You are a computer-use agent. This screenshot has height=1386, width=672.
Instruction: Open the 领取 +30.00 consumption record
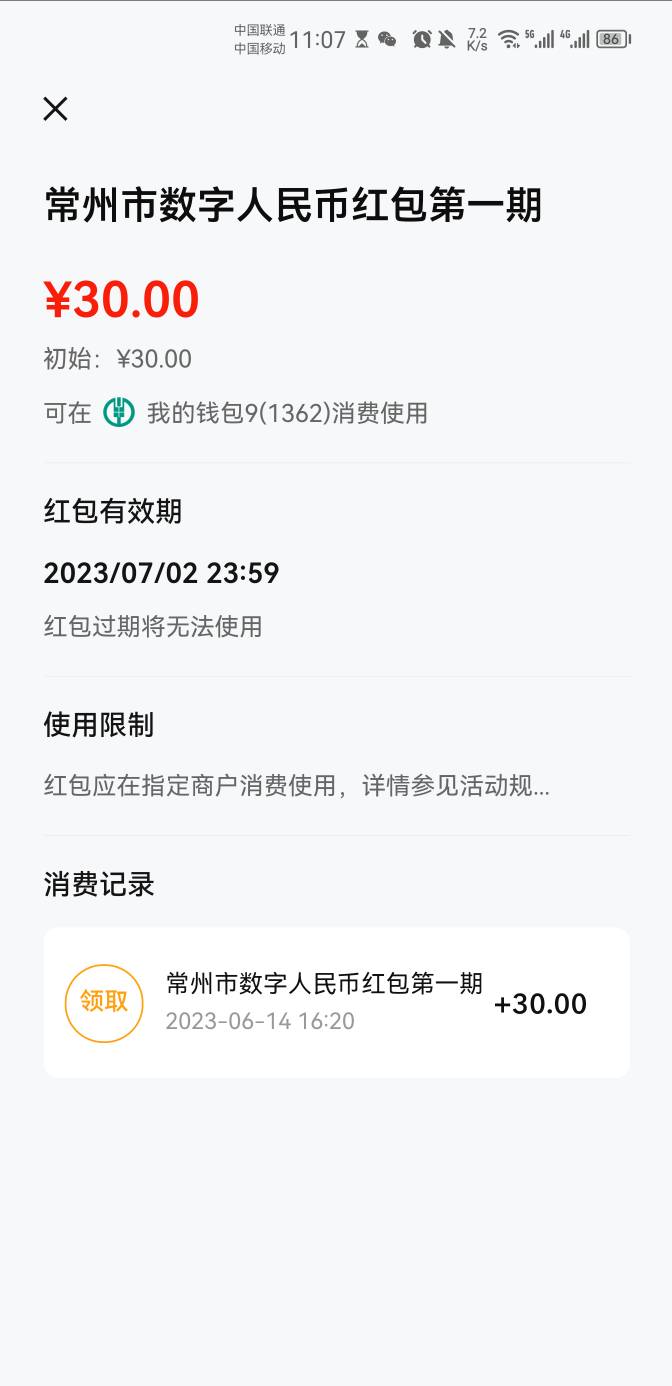pyautogui.click(x=337, y=1003)
